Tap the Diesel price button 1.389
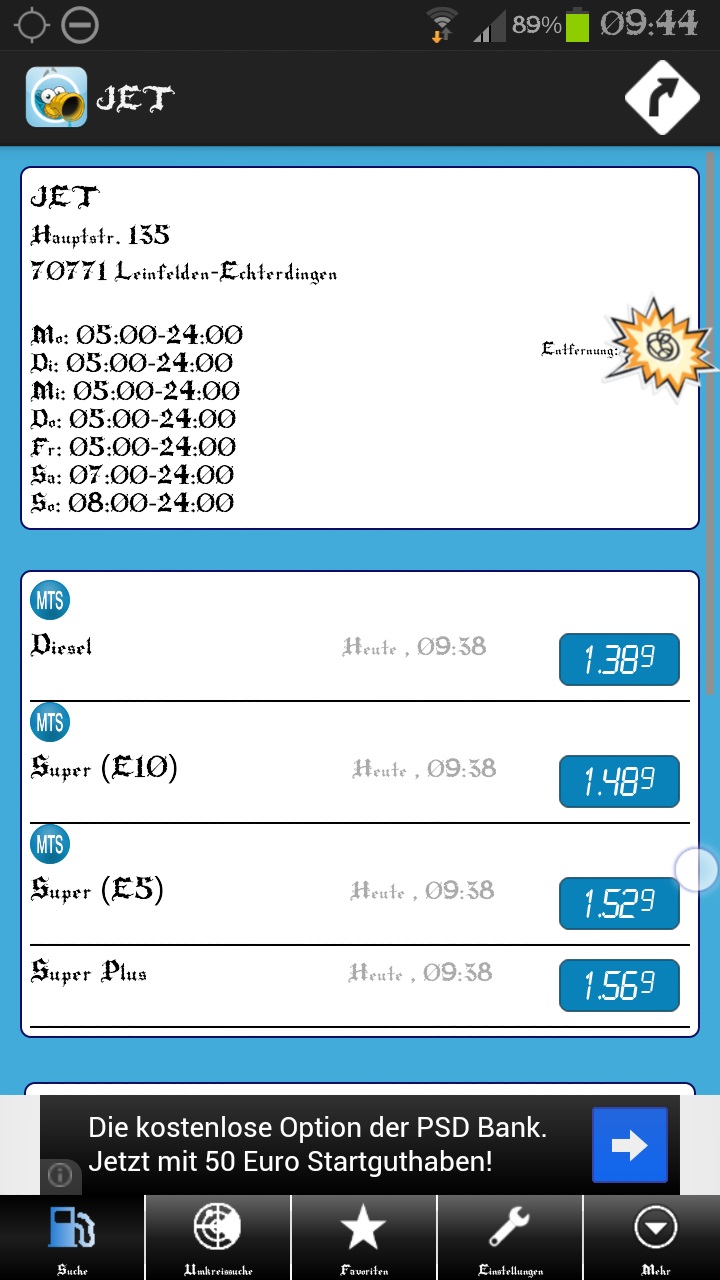 (619, 660)
